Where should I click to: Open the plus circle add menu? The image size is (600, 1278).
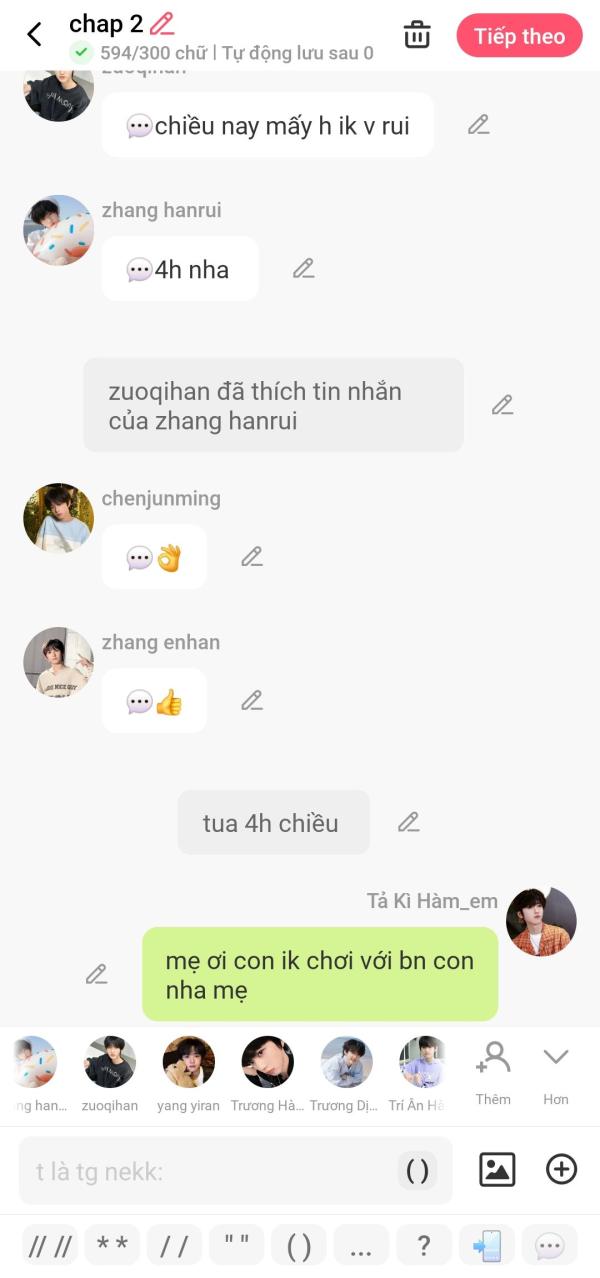[561, 1169]
